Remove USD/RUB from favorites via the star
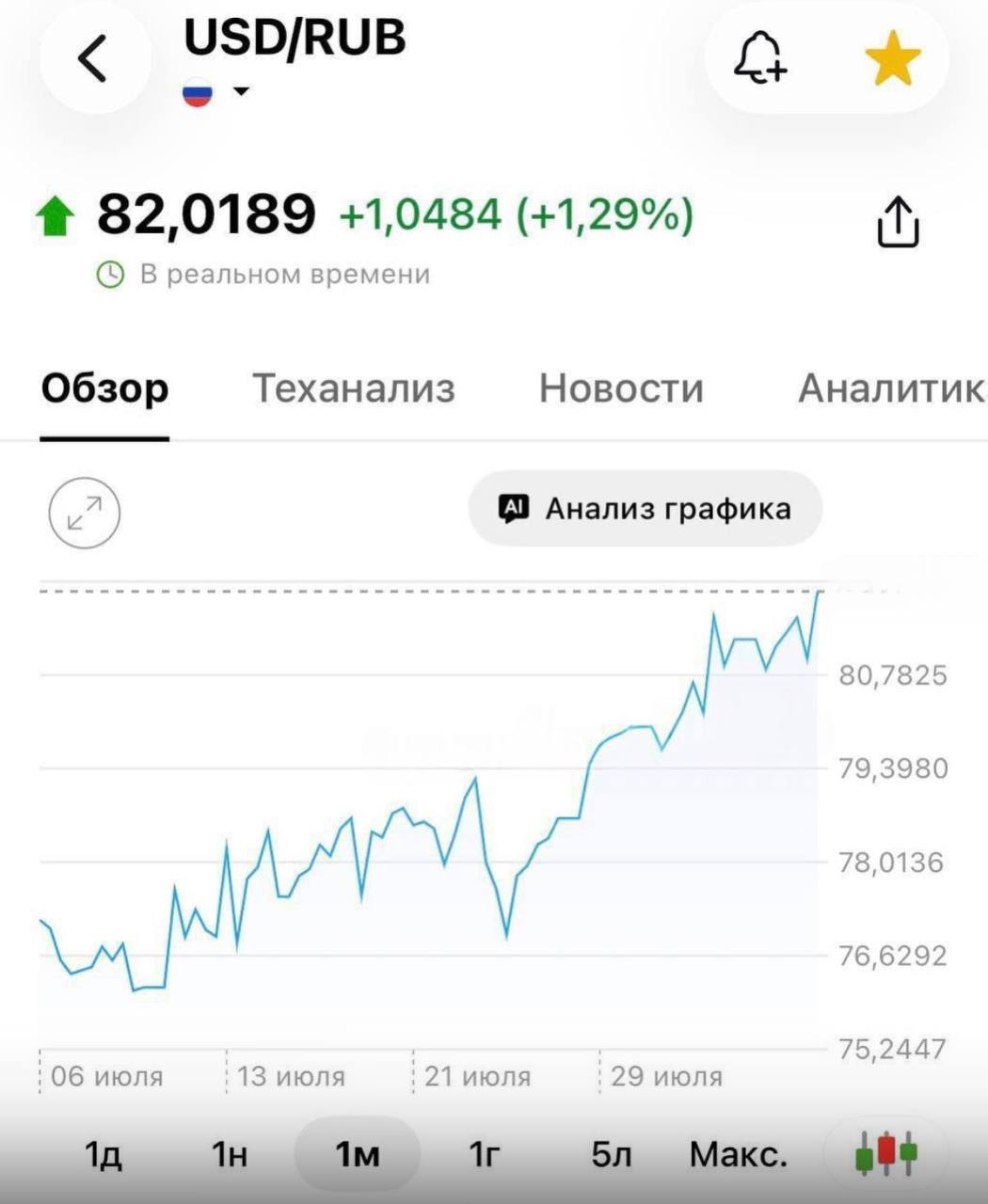 891,58
